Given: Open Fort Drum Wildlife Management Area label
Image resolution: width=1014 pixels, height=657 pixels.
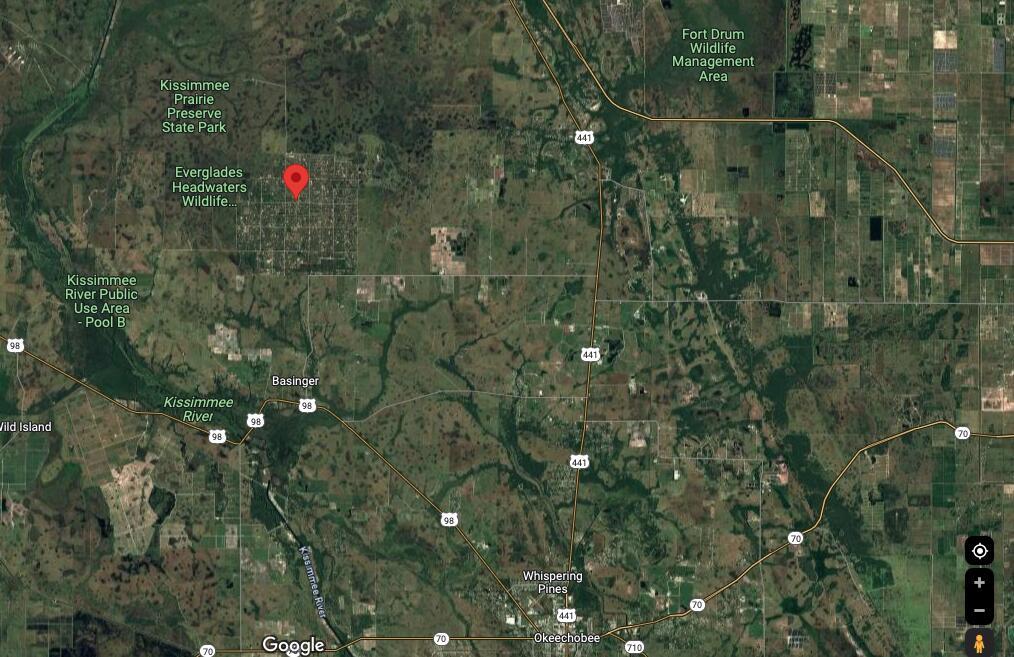Looking at the screenshot, I should pyautogui.click(x=713, y=55).
